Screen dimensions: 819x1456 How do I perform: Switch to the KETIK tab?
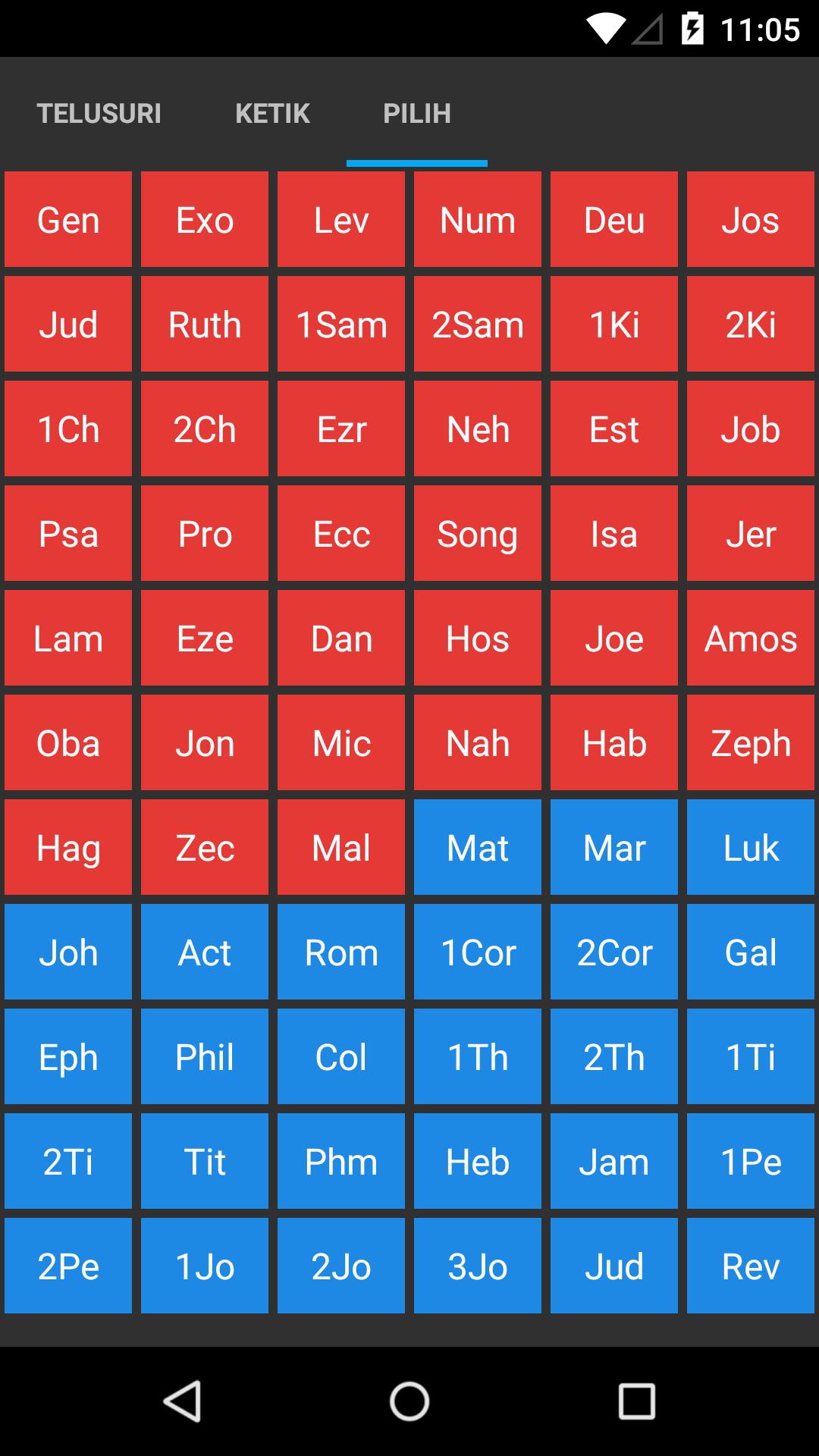272,114
